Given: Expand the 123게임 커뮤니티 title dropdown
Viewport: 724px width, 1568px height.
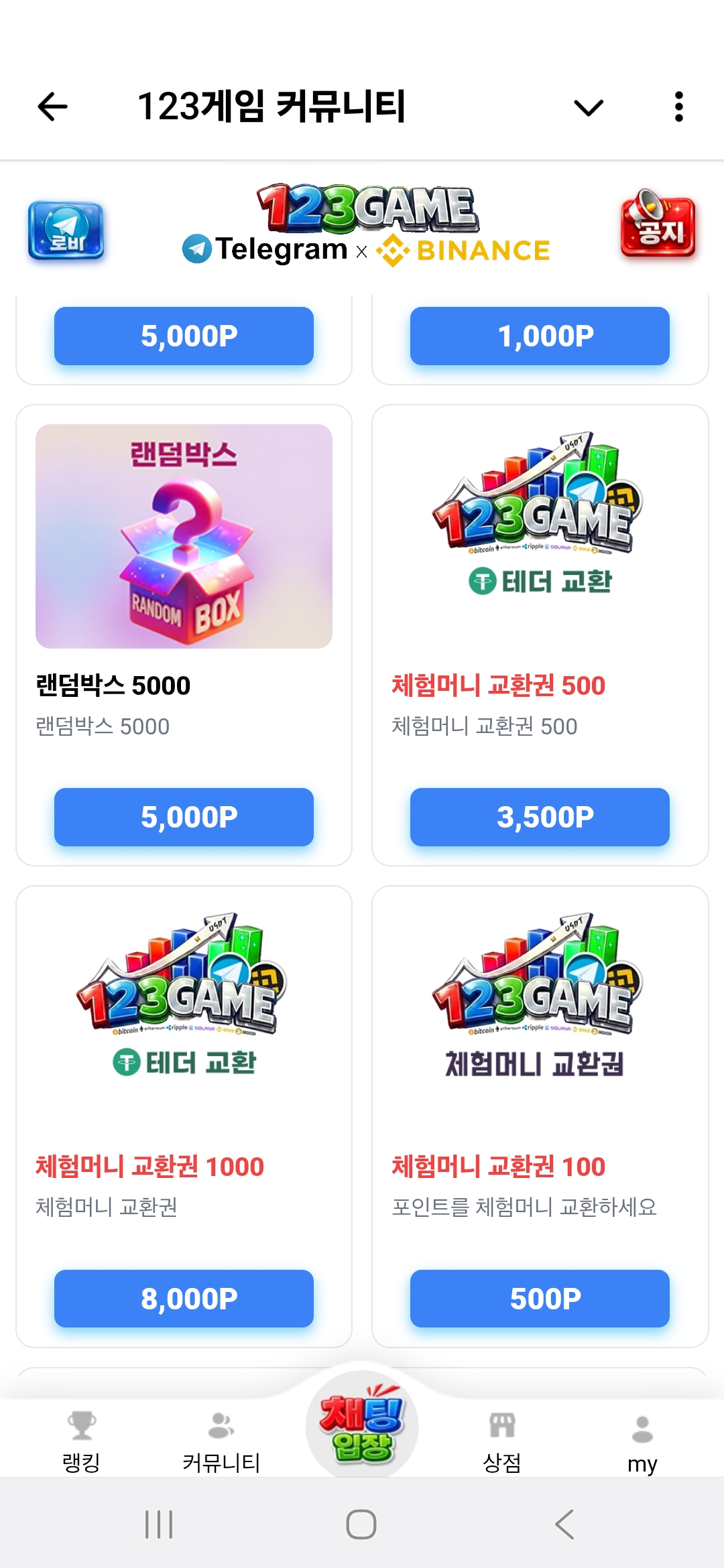Looking at the screenshot, I should point(589,107).
